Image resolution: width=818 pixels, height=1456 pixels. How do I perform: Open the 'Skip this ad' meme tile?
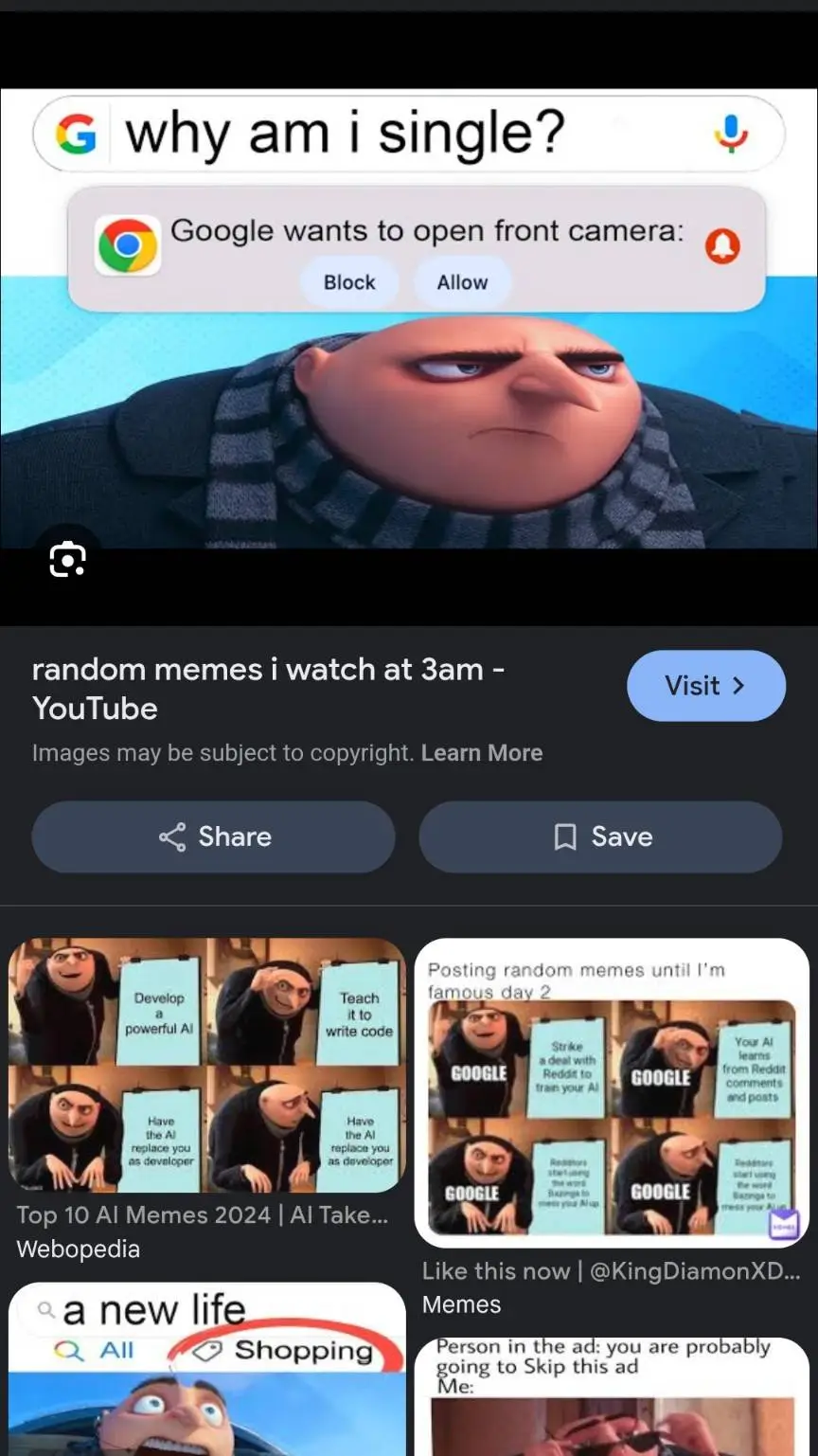612,1397
